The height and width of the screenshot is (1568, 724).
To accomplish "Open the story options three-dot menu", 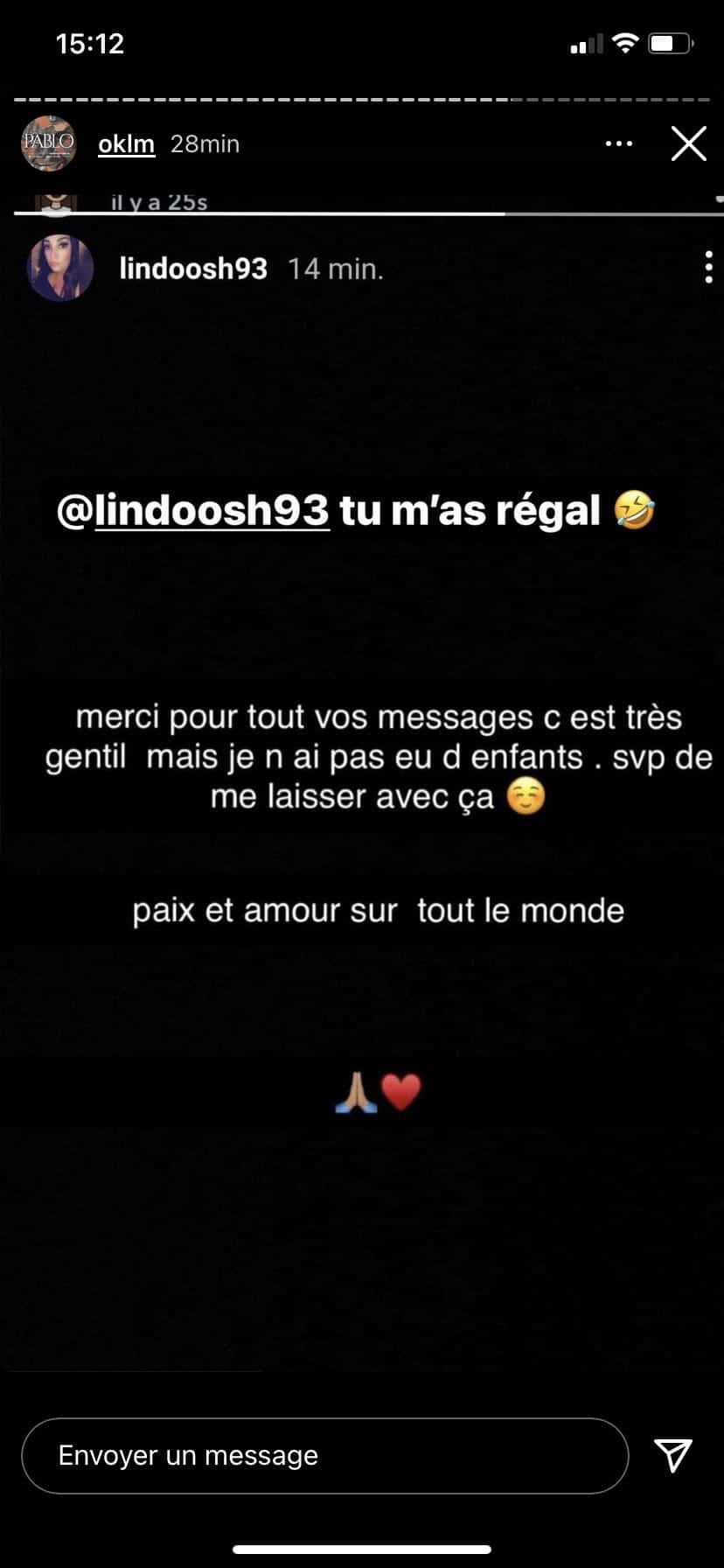I will 619,143.
